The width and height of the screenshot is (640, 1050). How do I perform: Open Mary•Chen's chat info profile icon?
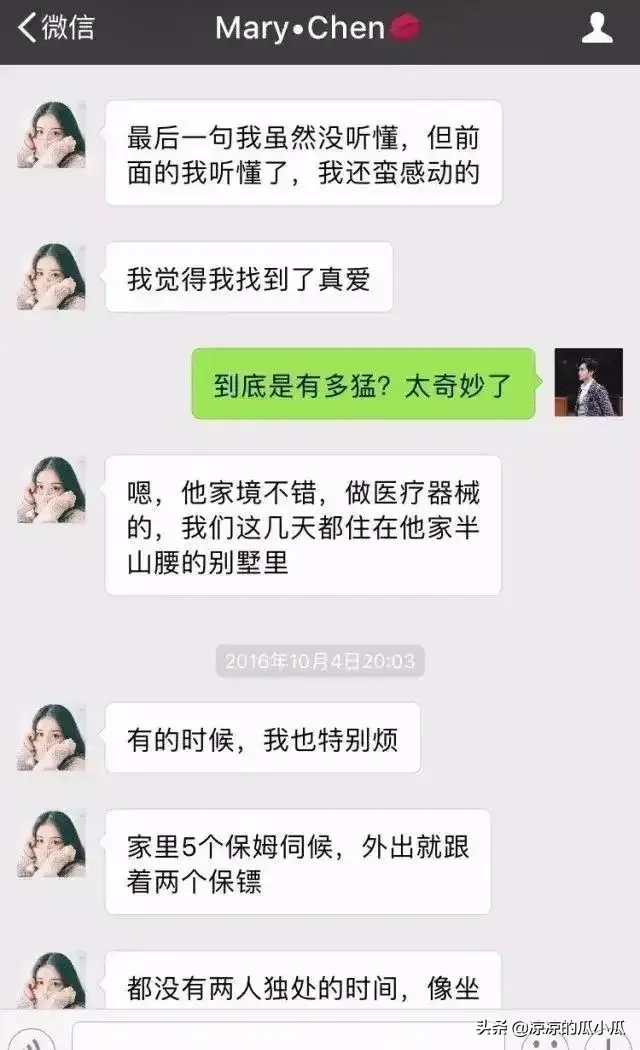pyautogui.click(x=597, y=28)
